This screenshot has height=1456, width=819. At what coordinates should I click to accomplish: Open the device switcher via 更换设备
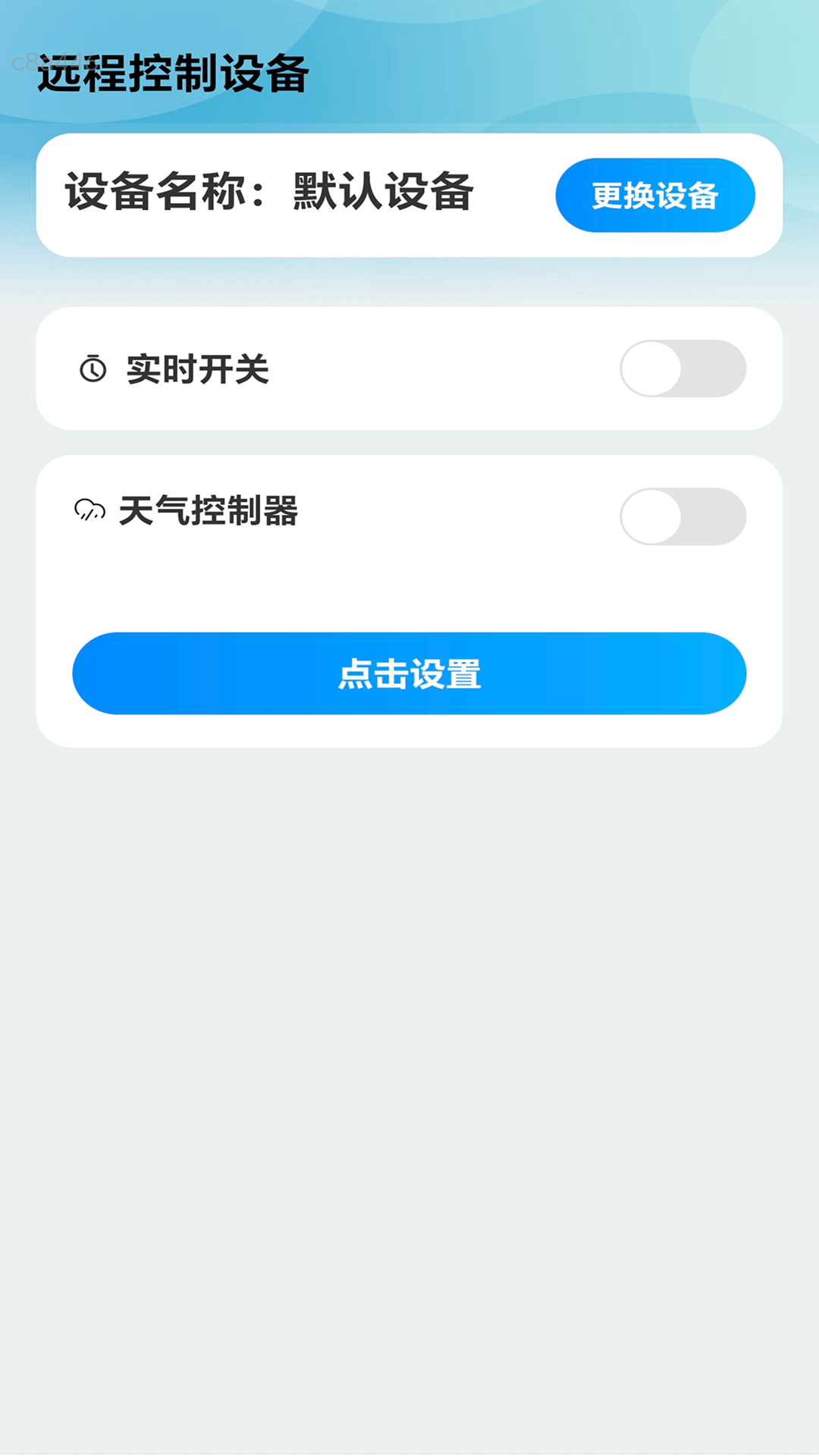(x=655, y=196)
